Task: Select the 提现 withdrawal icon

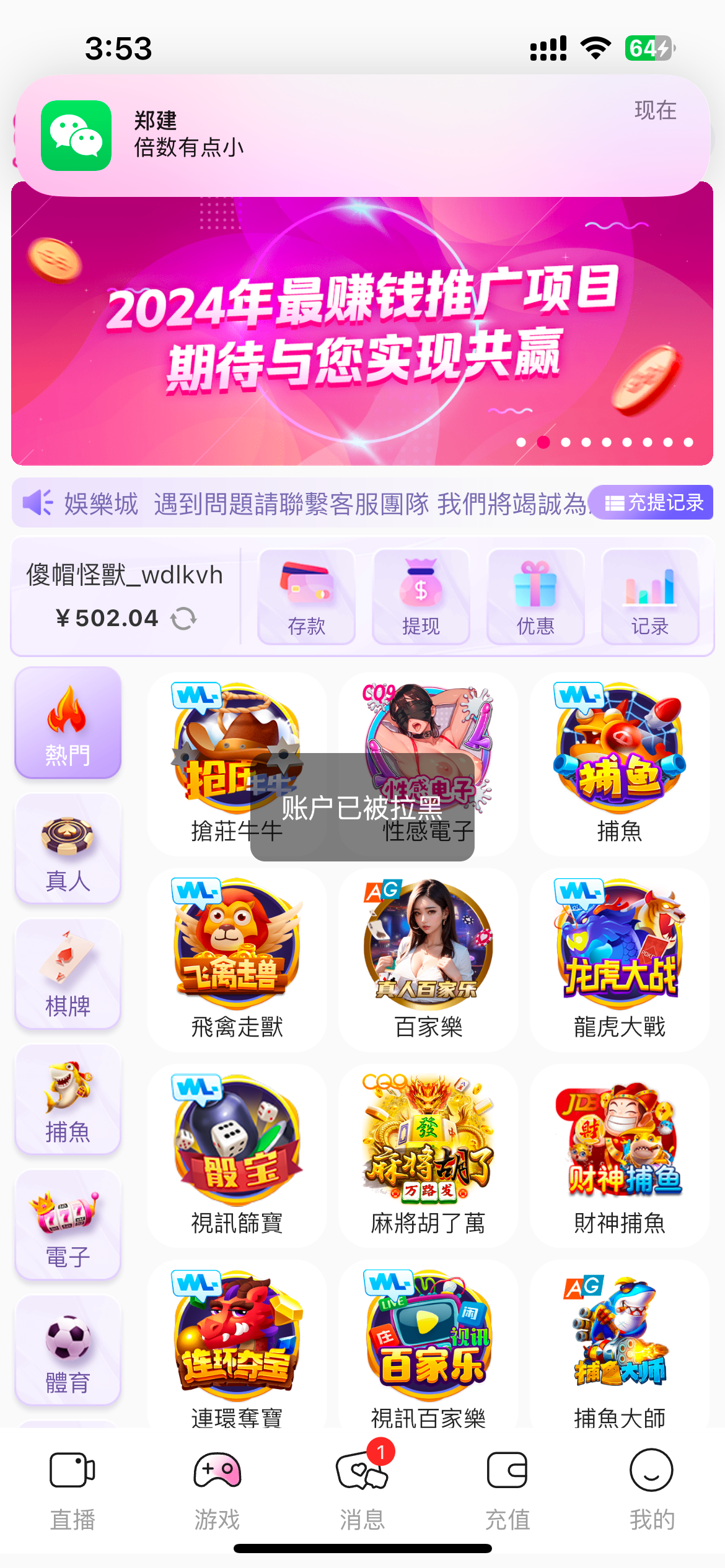Action: 420,596
